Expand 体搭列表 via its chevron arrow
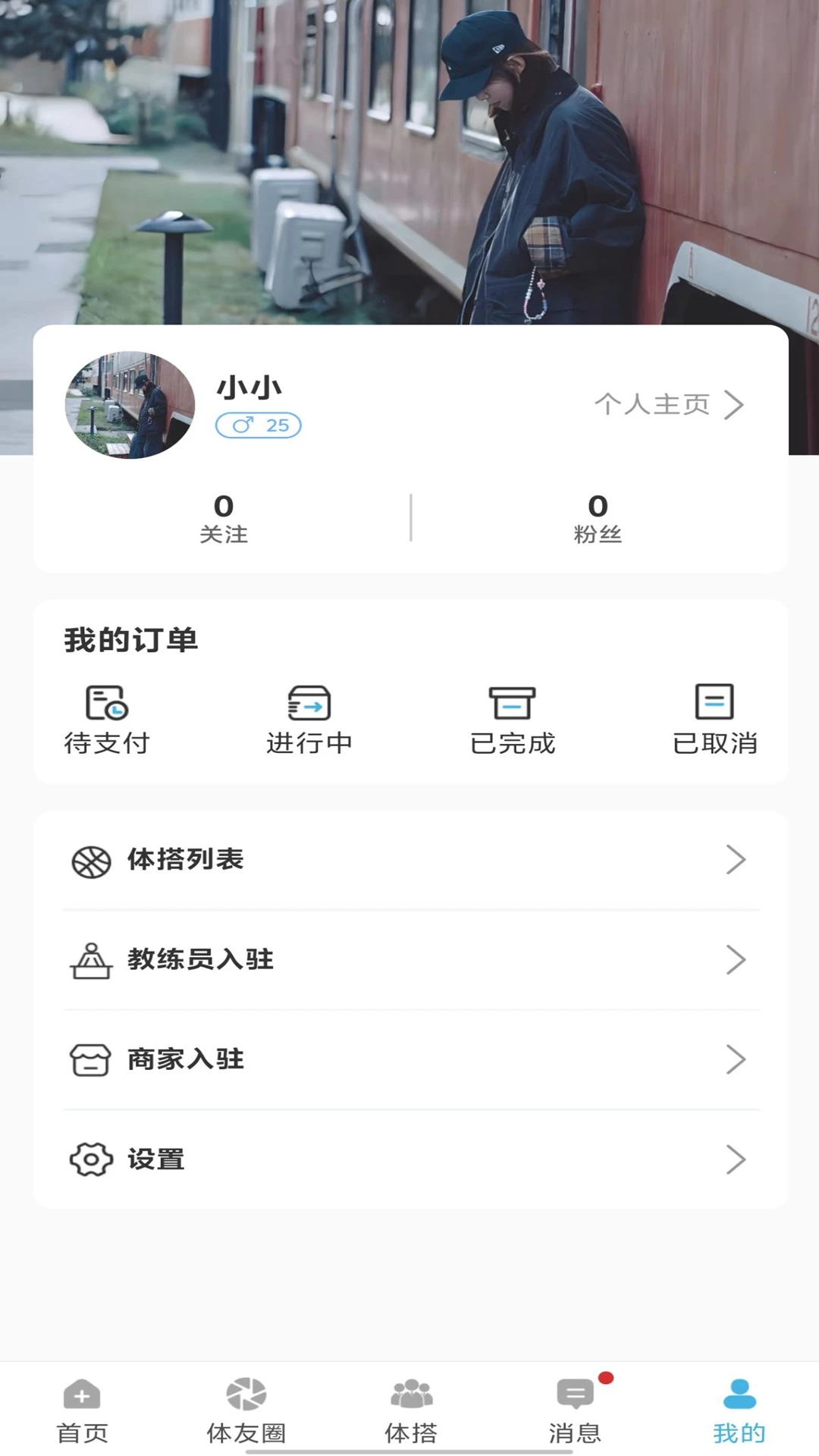The image size is (819, 1456). (736, 859)
